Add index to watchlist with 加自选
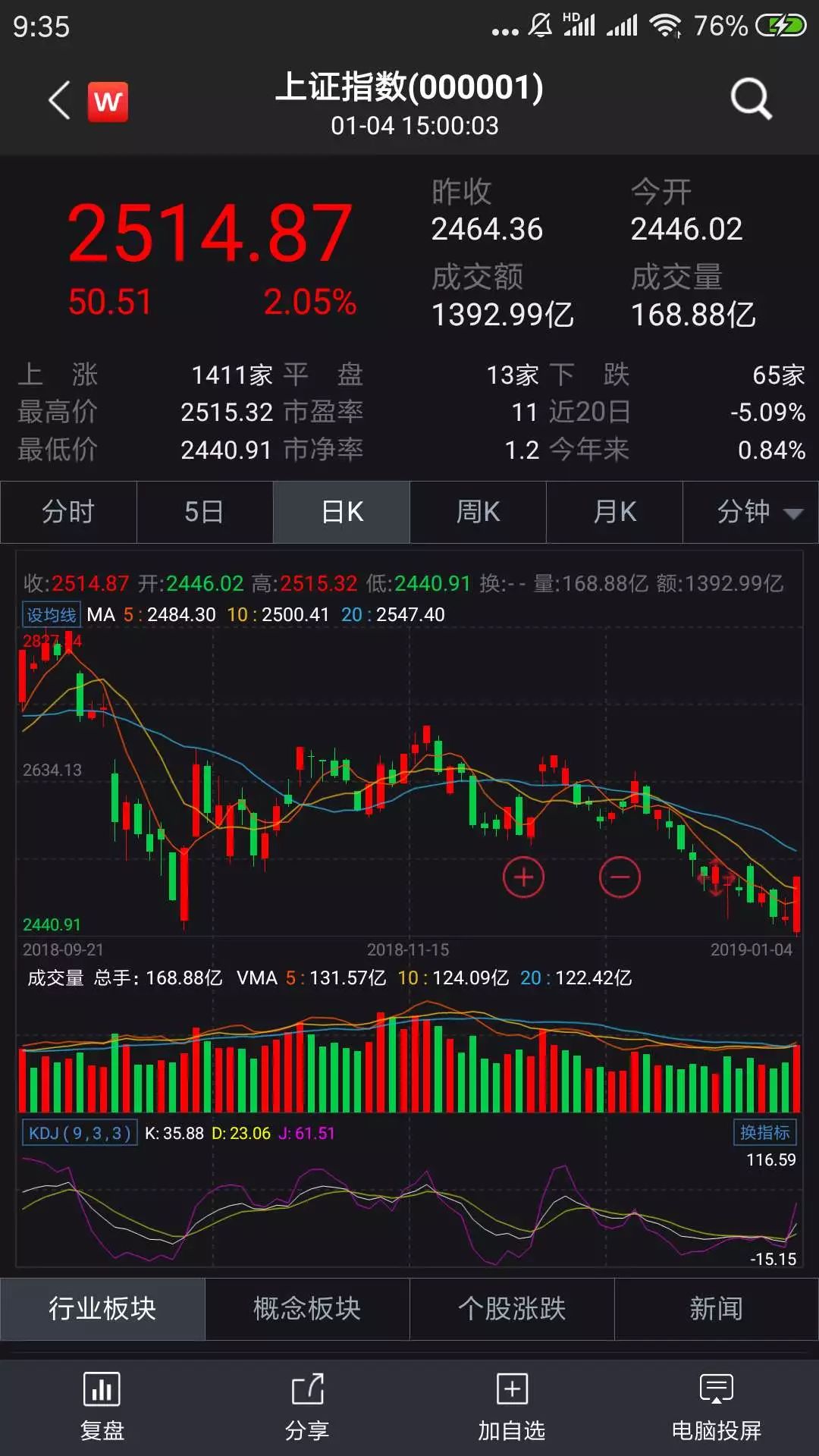Viewport: 819px width, 1456px height. 512,1406
